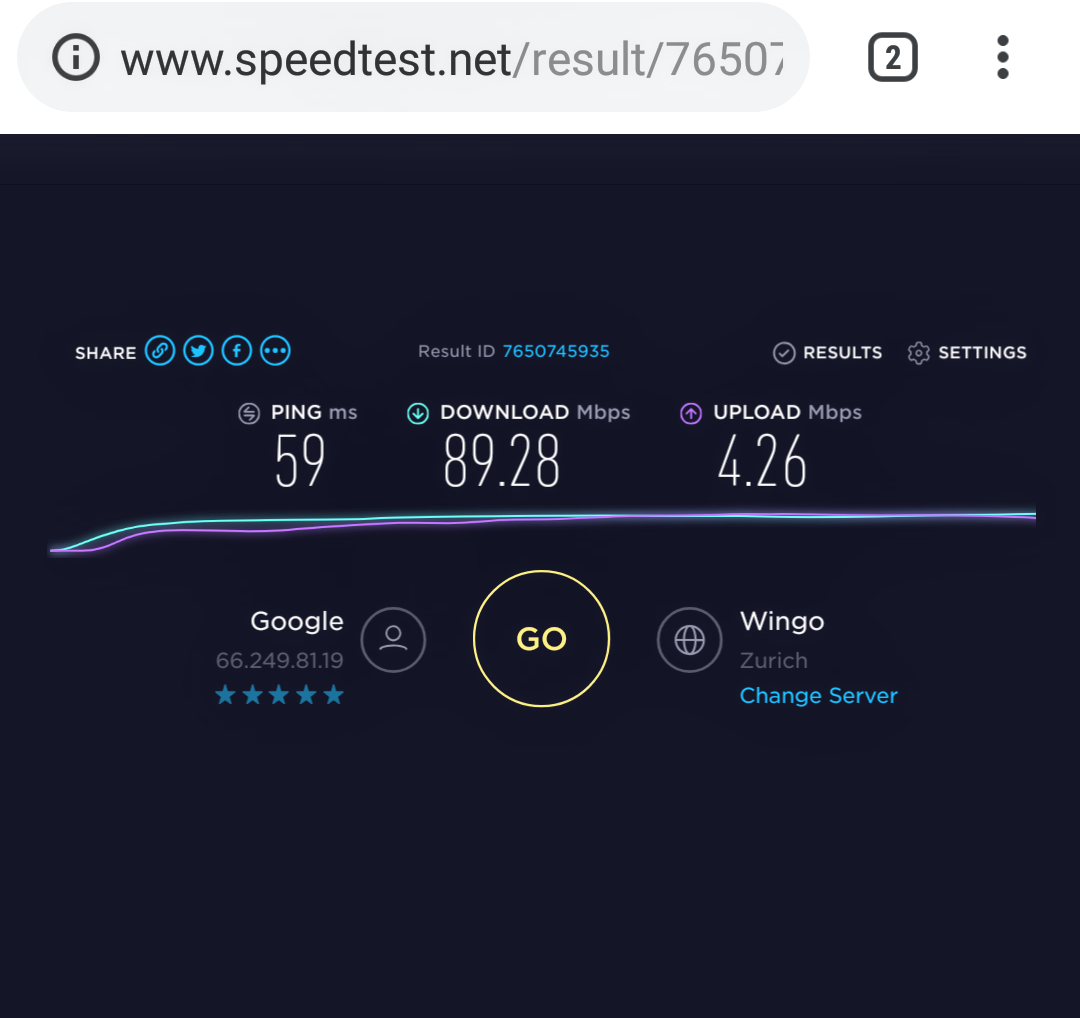
Task: Share result on Facebook
Action: coord(237,351)
